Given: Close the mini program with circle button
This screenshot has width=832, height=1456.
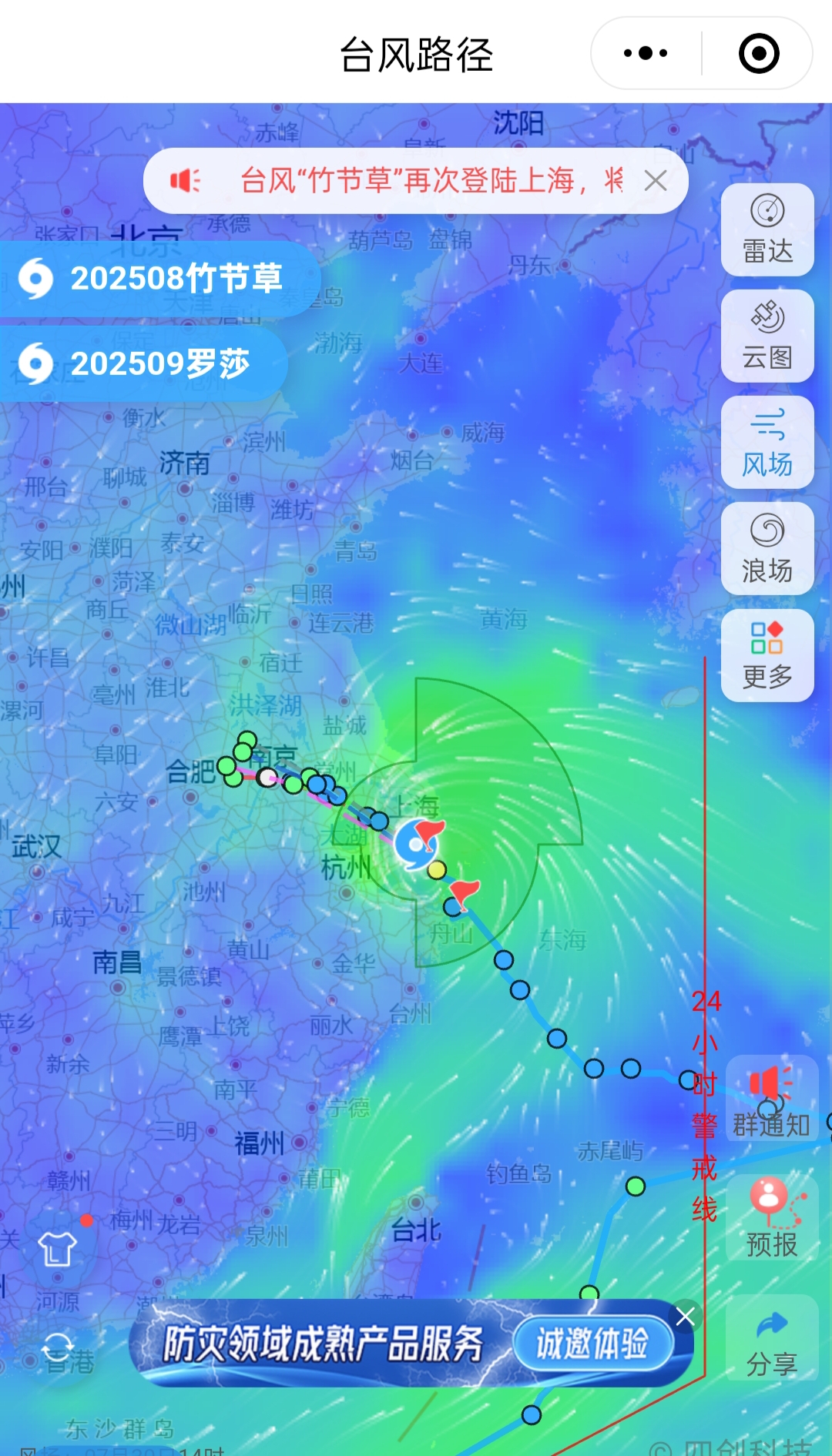Looking at the screenshot, I should [x=758, y=53].
